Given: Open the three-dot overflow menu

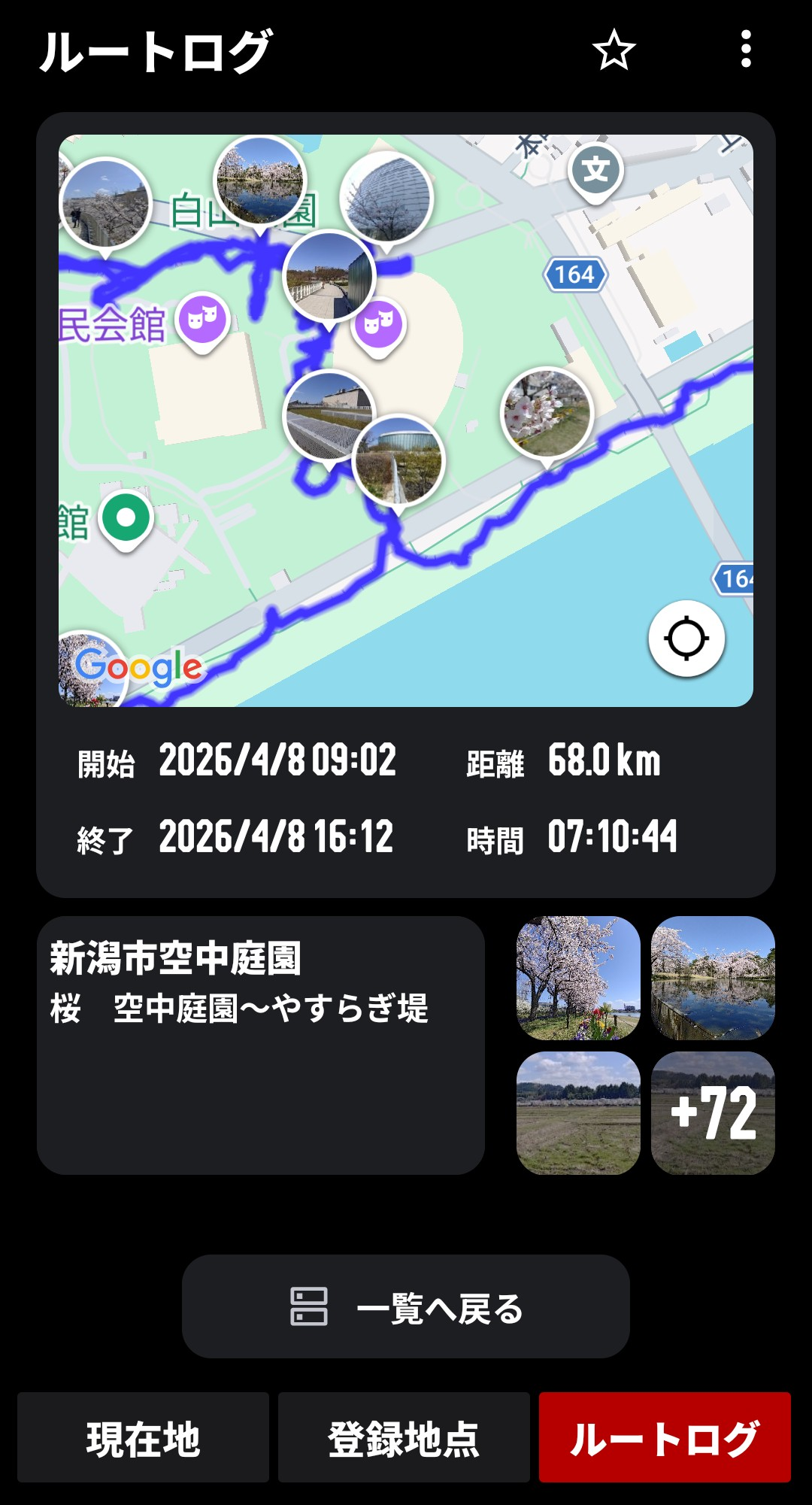Looking at the screenshot, I should click(745, 50).
